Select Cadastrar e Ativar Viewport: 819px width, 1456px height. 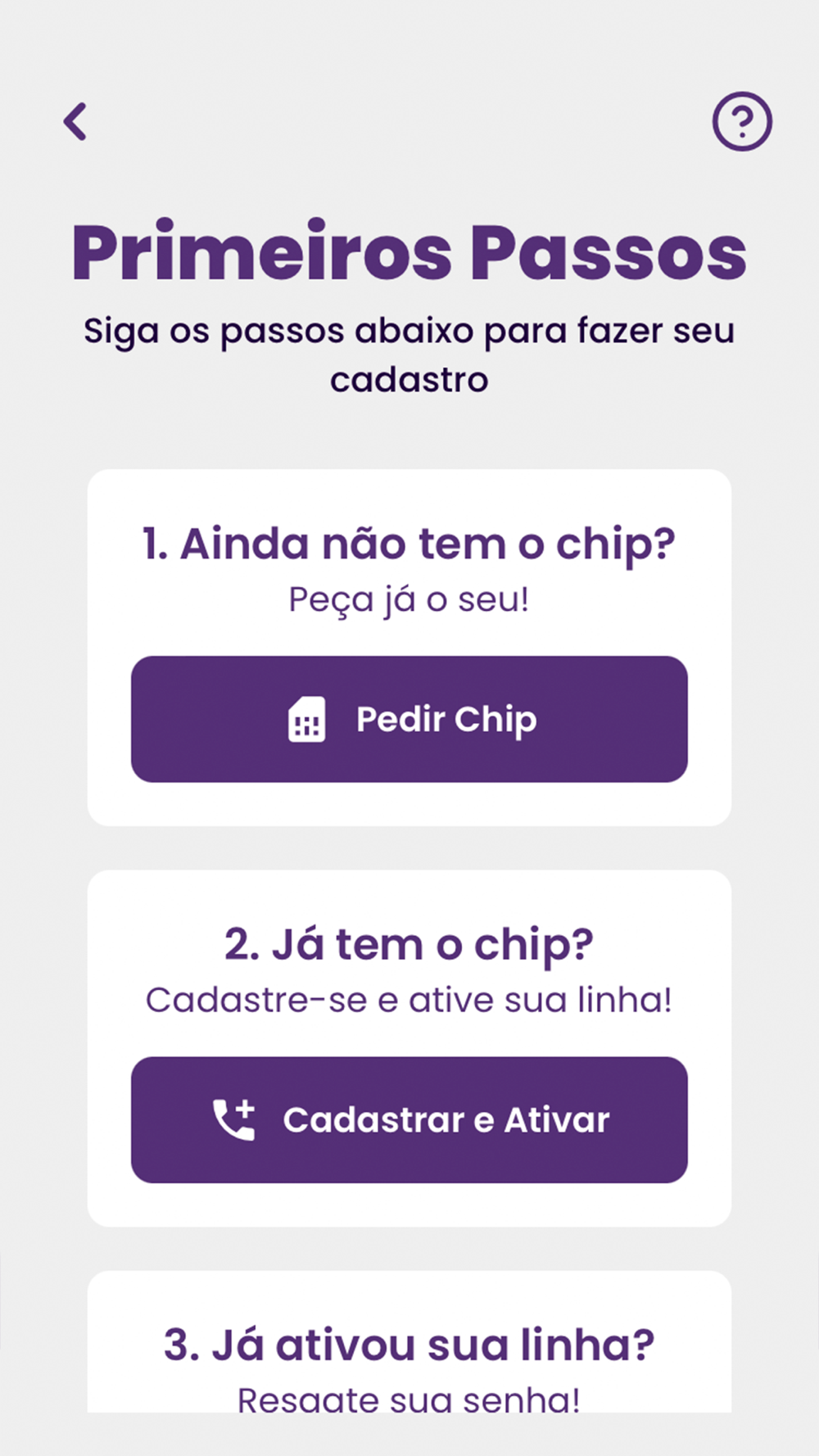[409, 1119]
